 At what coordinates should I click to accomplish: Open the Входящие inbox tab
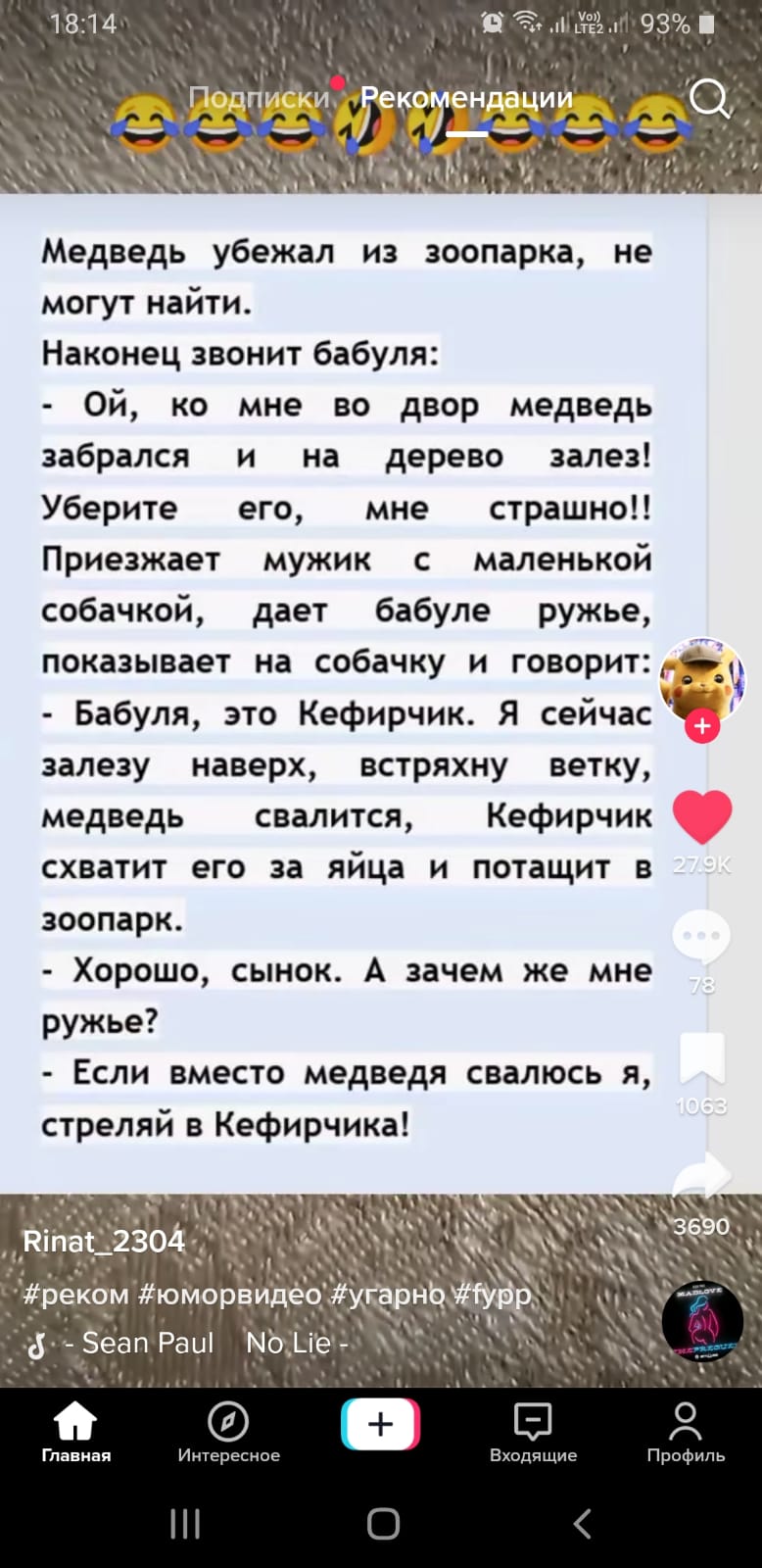tap(533, 1432)
